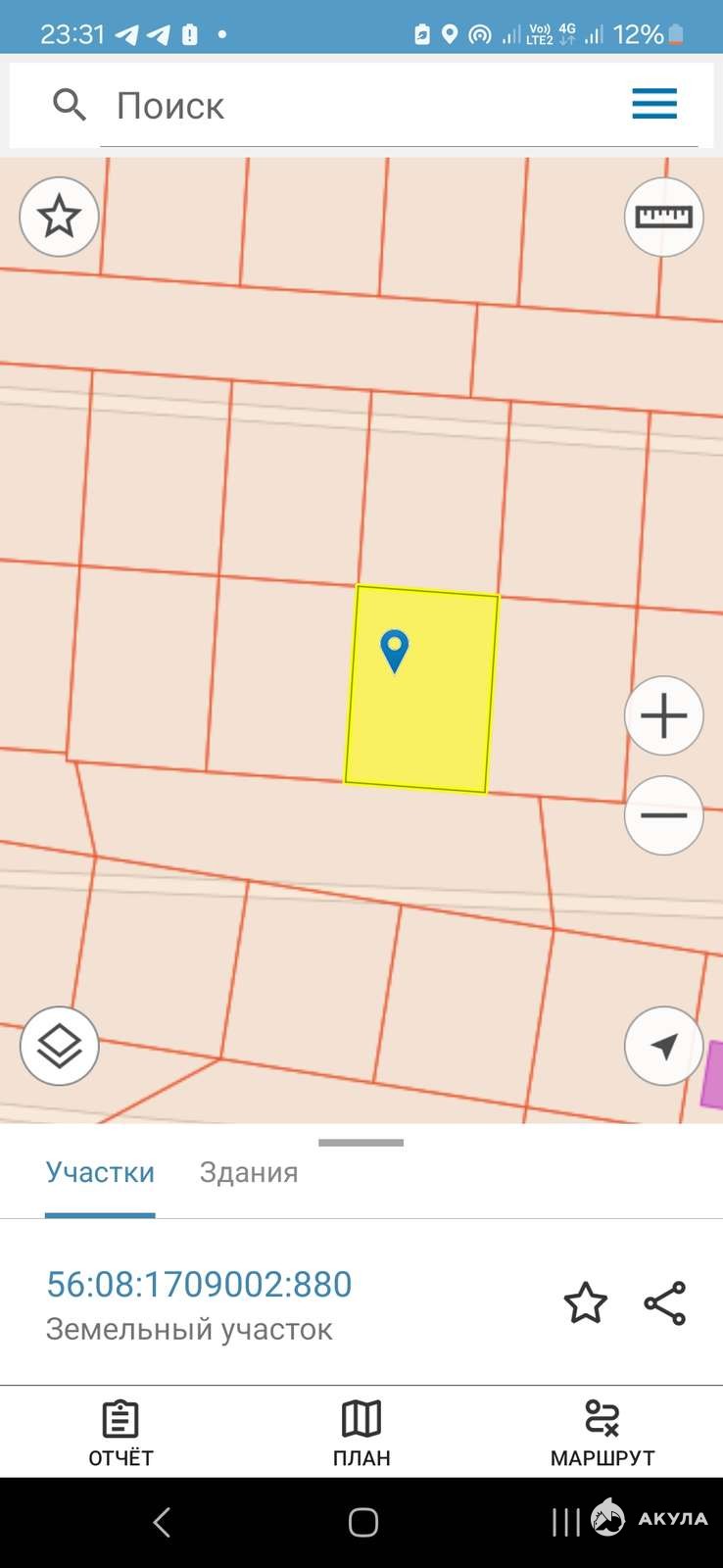
Task: Open the ПЛАН view
Action: pos(361,1433)
